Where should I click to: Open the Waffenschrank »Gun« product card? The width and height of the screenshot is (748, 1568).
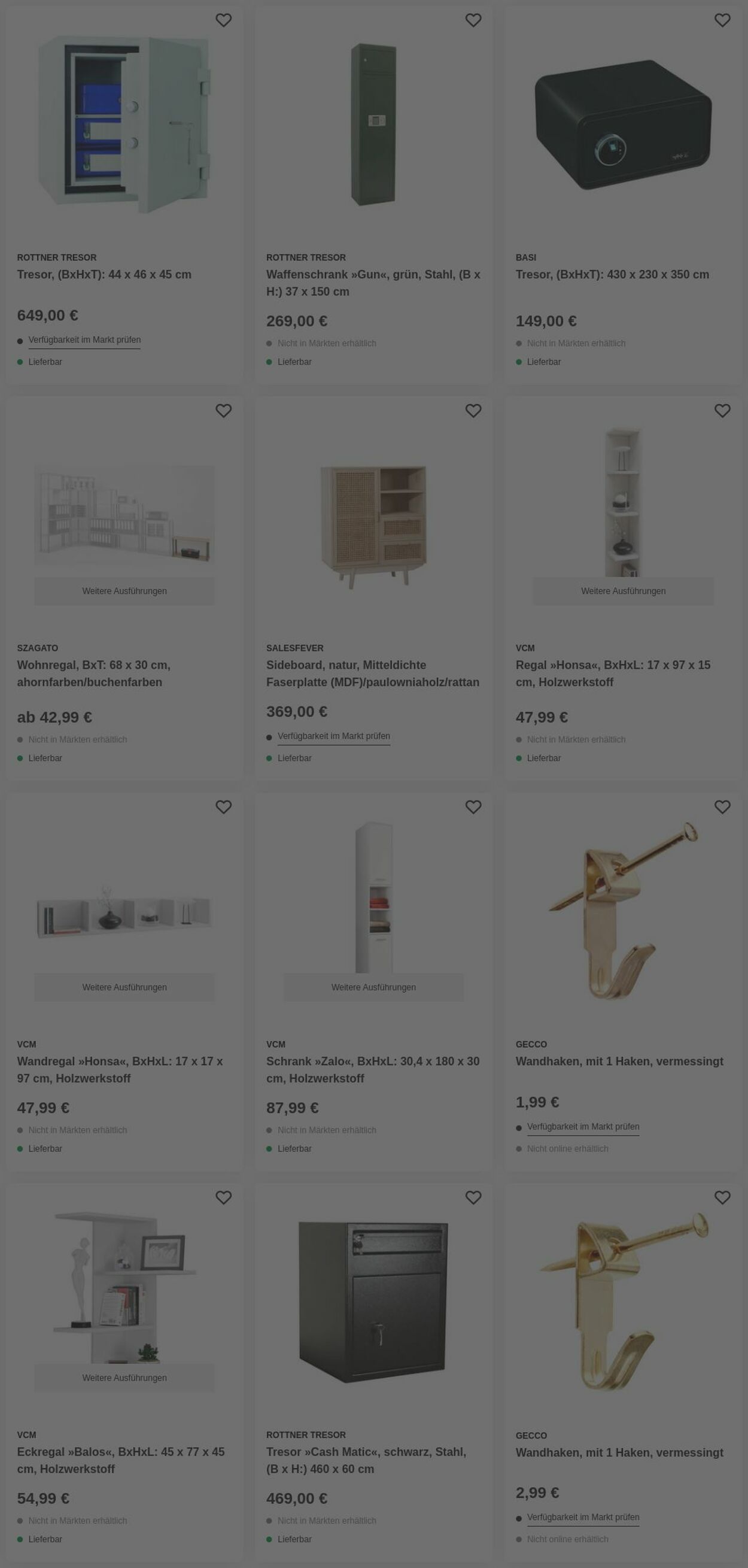point(372,283)
